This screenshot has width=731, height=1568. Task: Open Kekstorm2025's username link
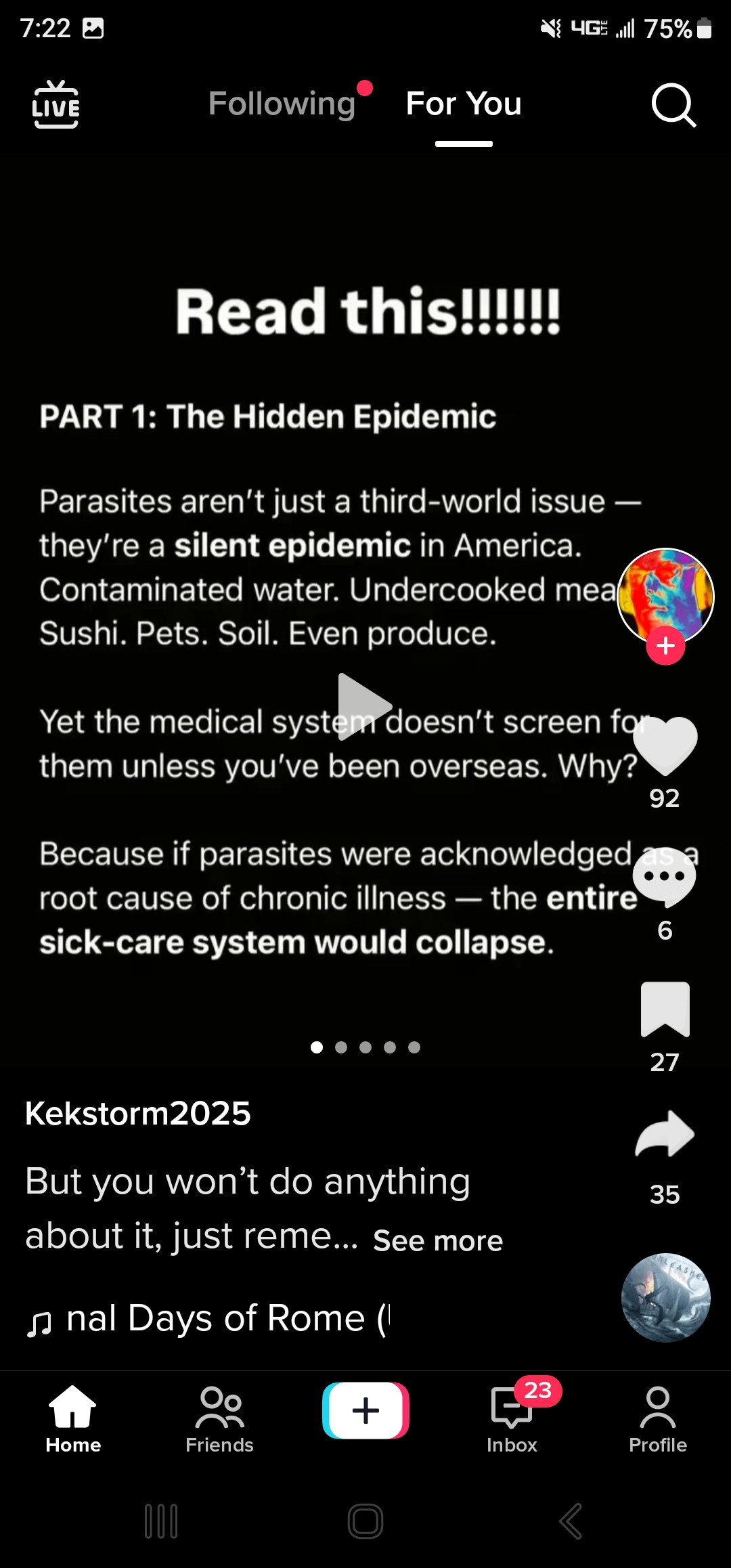pos(138,1114)
